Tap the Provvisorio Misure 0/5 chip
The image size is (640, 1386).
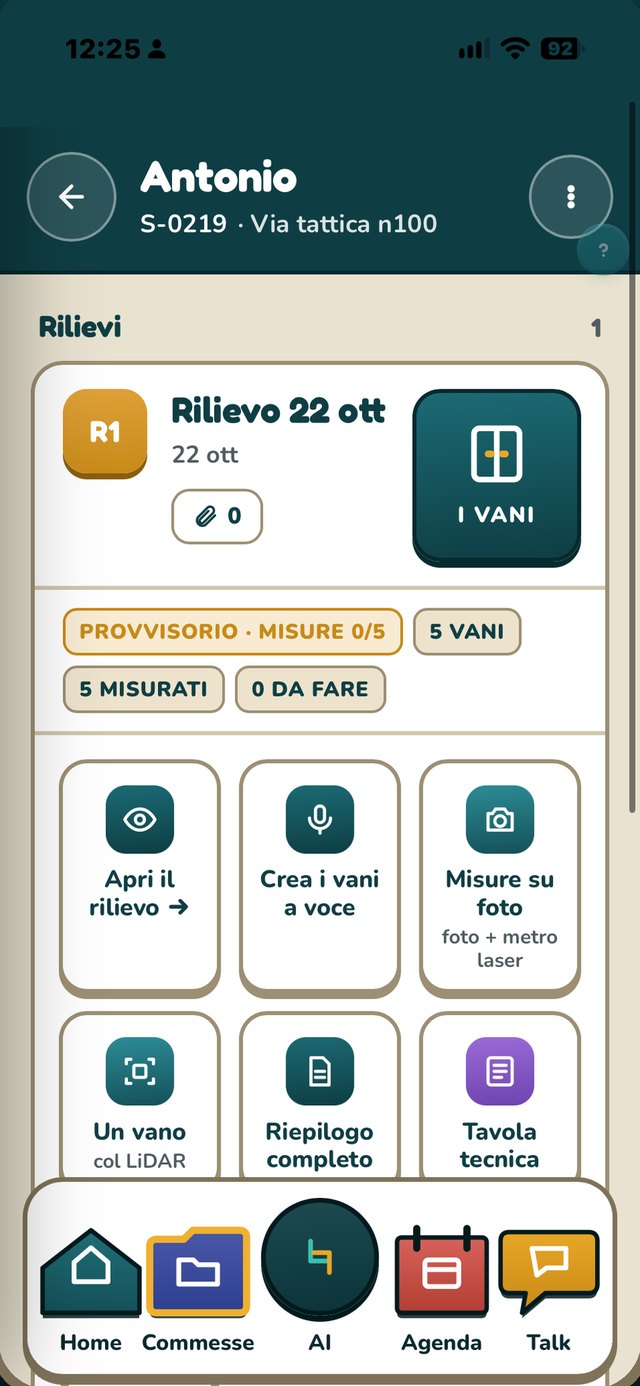pyautogui.click(x=233, y=632)
